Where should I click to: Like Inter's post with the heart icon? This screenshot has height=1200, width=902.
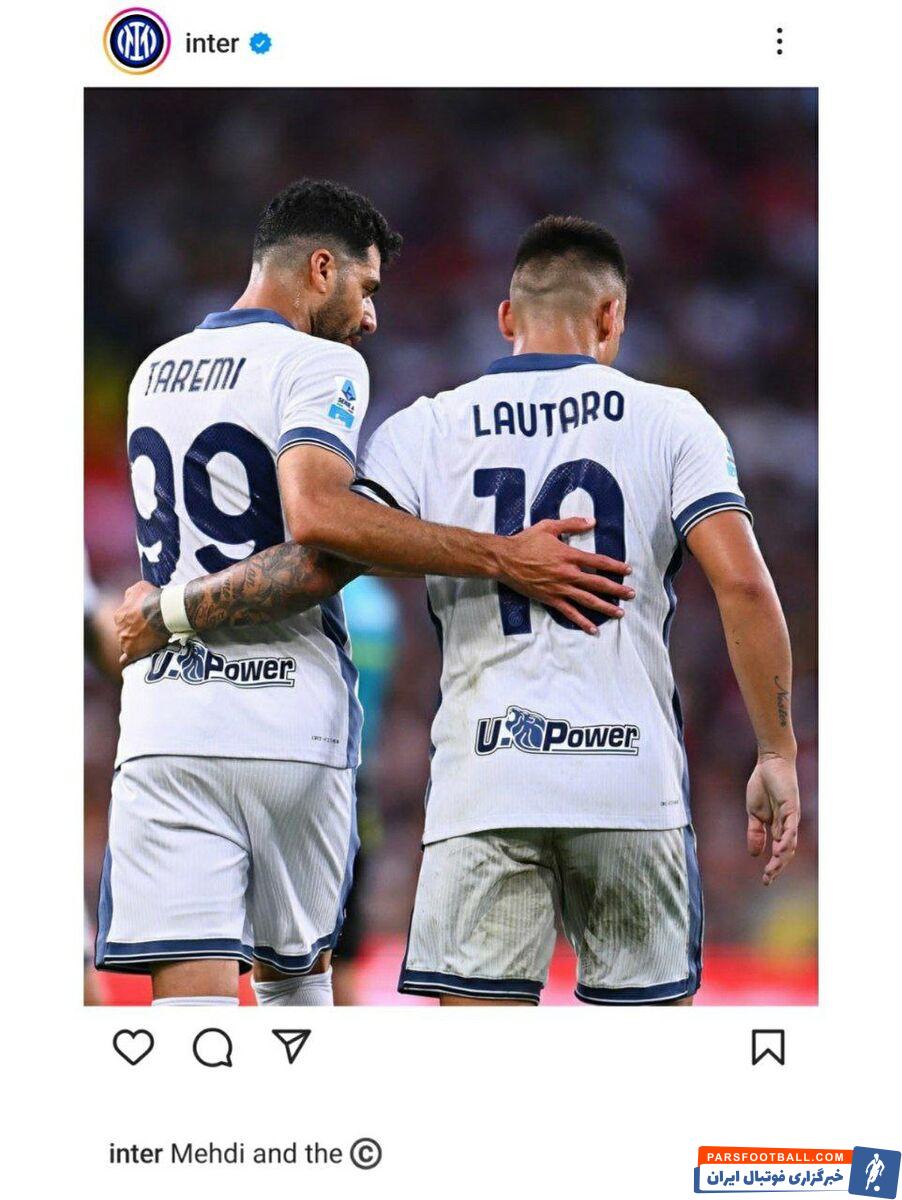(x=133, y=1047)
